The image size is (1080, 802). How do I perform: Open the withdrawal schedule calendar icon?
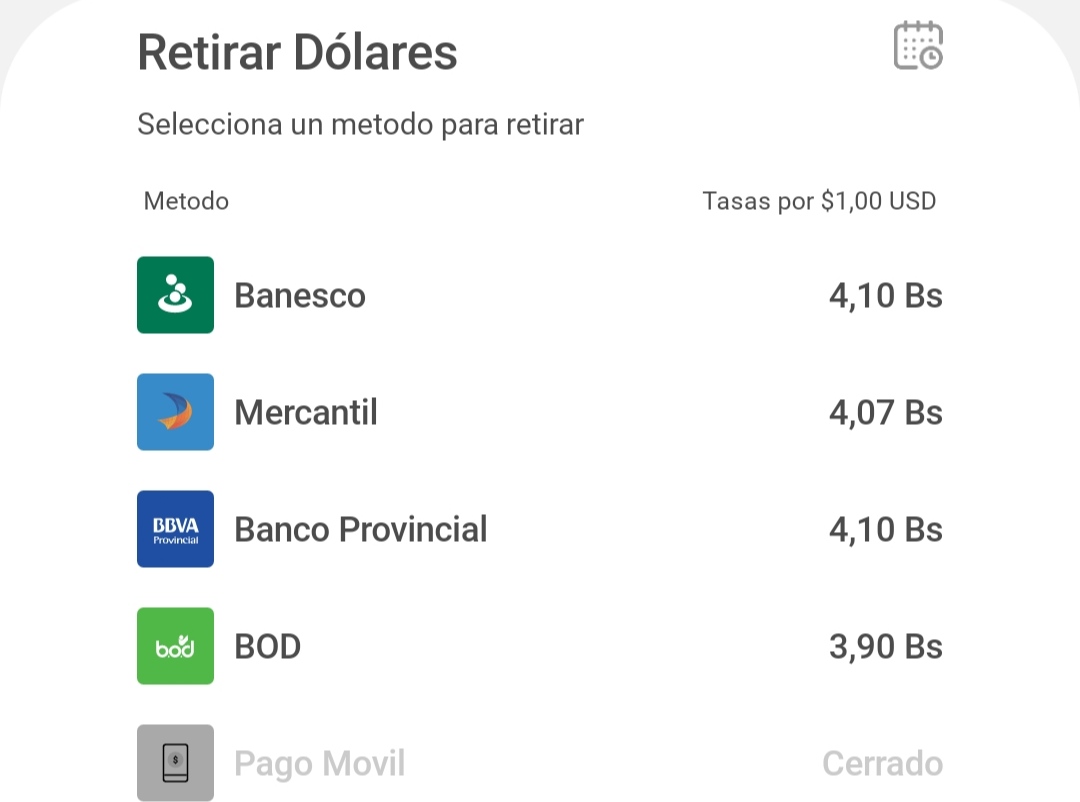pyautogui.click(x=917, y=46)
